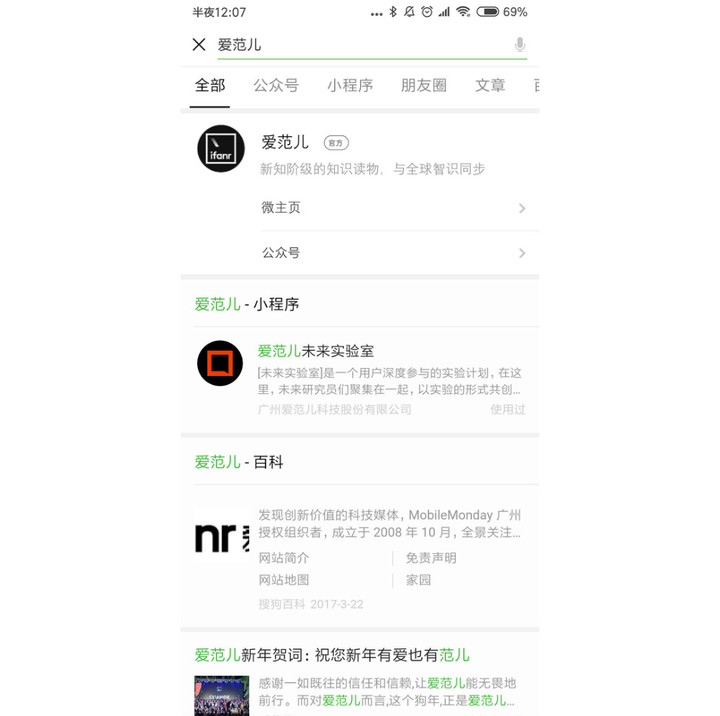Select the 全部 tab
The height and width of the screenshot is (716, 720).
pos(210,86)
